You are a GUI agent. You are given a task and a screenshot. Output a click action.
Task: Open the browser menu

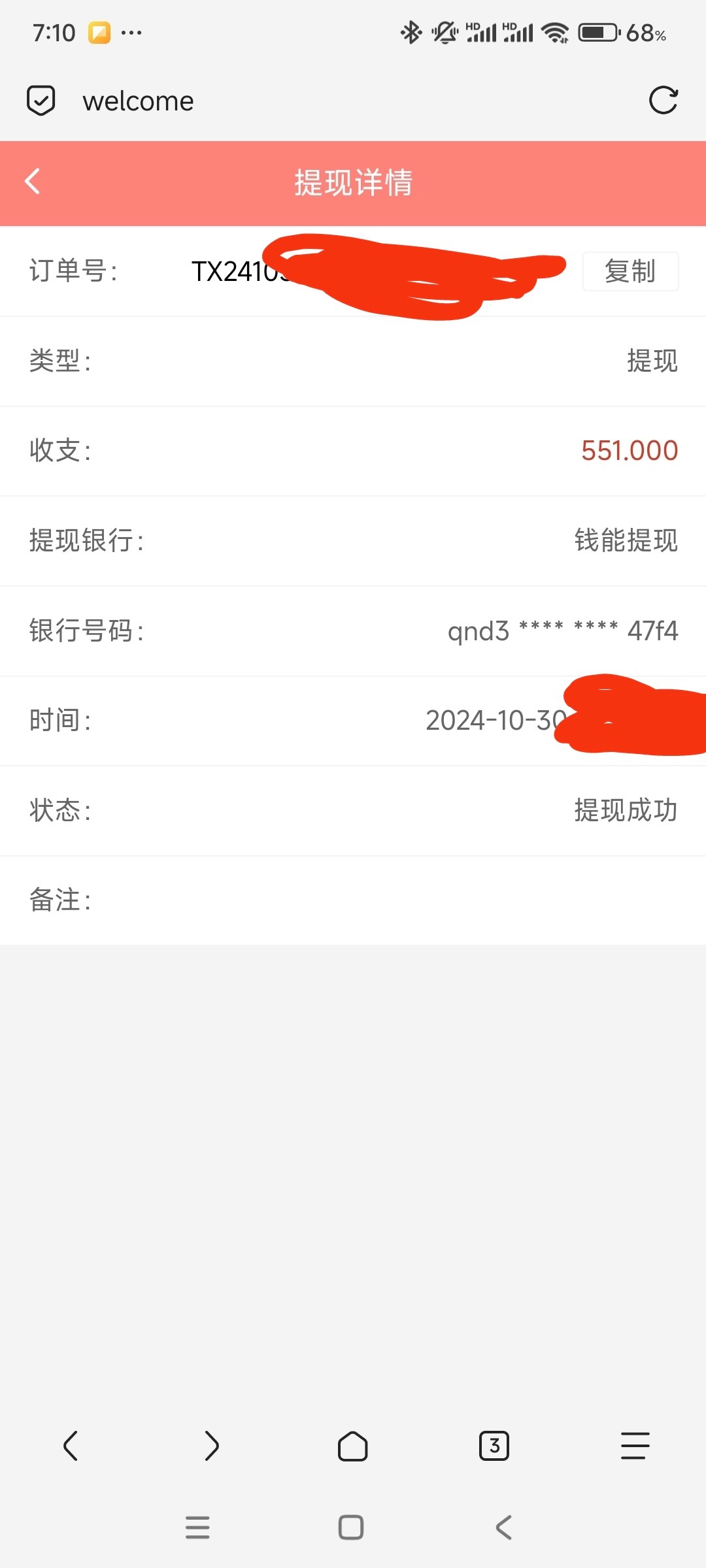635,1446
